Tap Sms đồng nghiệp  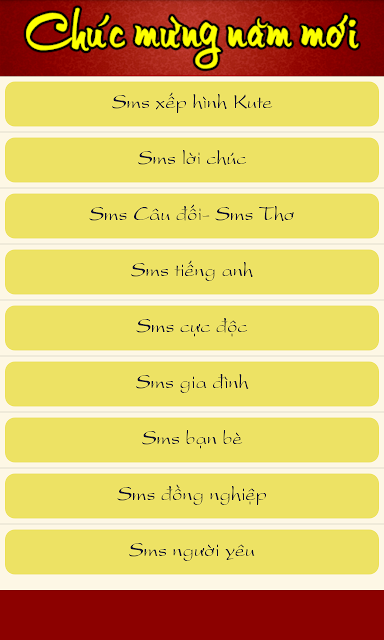click(192, 496)
